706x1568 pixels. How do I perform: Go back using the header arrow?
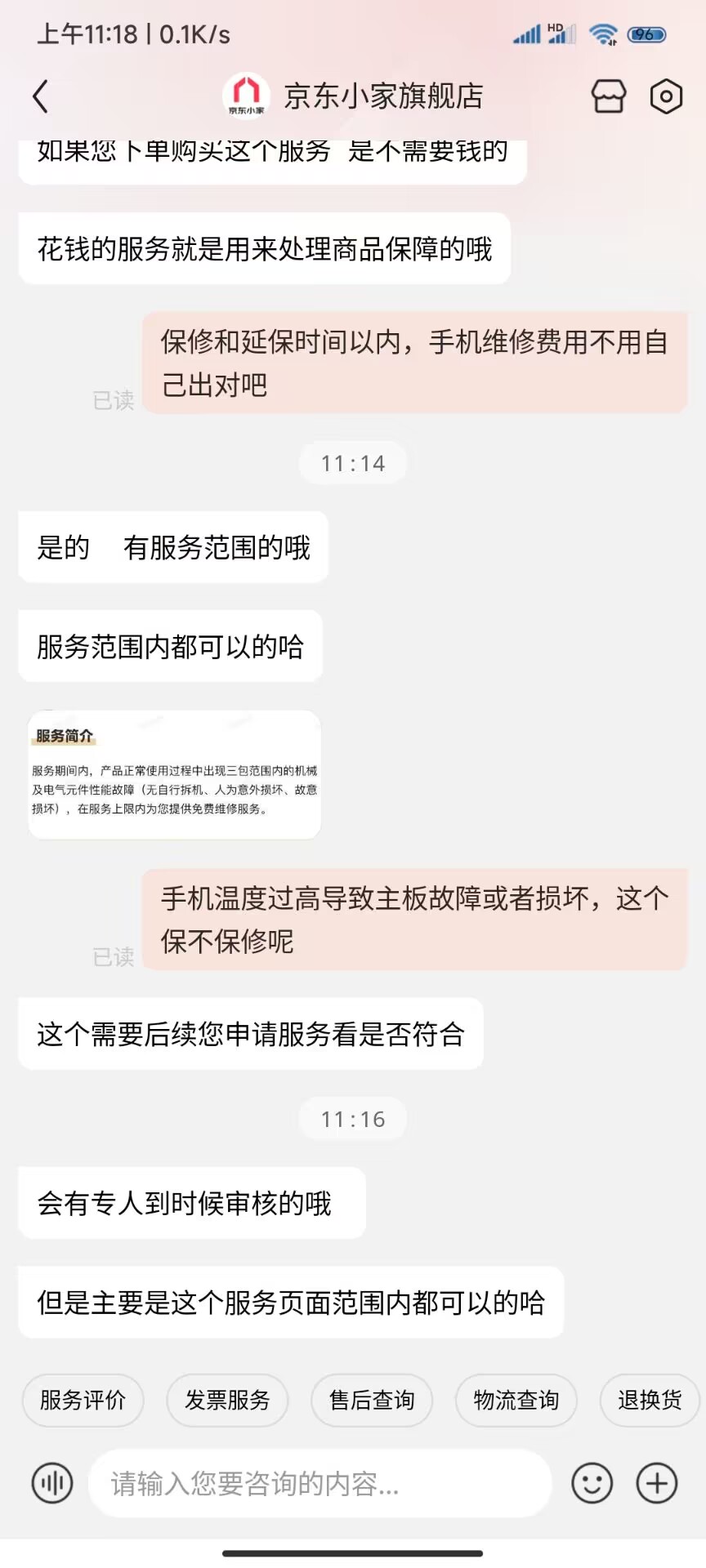pos(41,96)
